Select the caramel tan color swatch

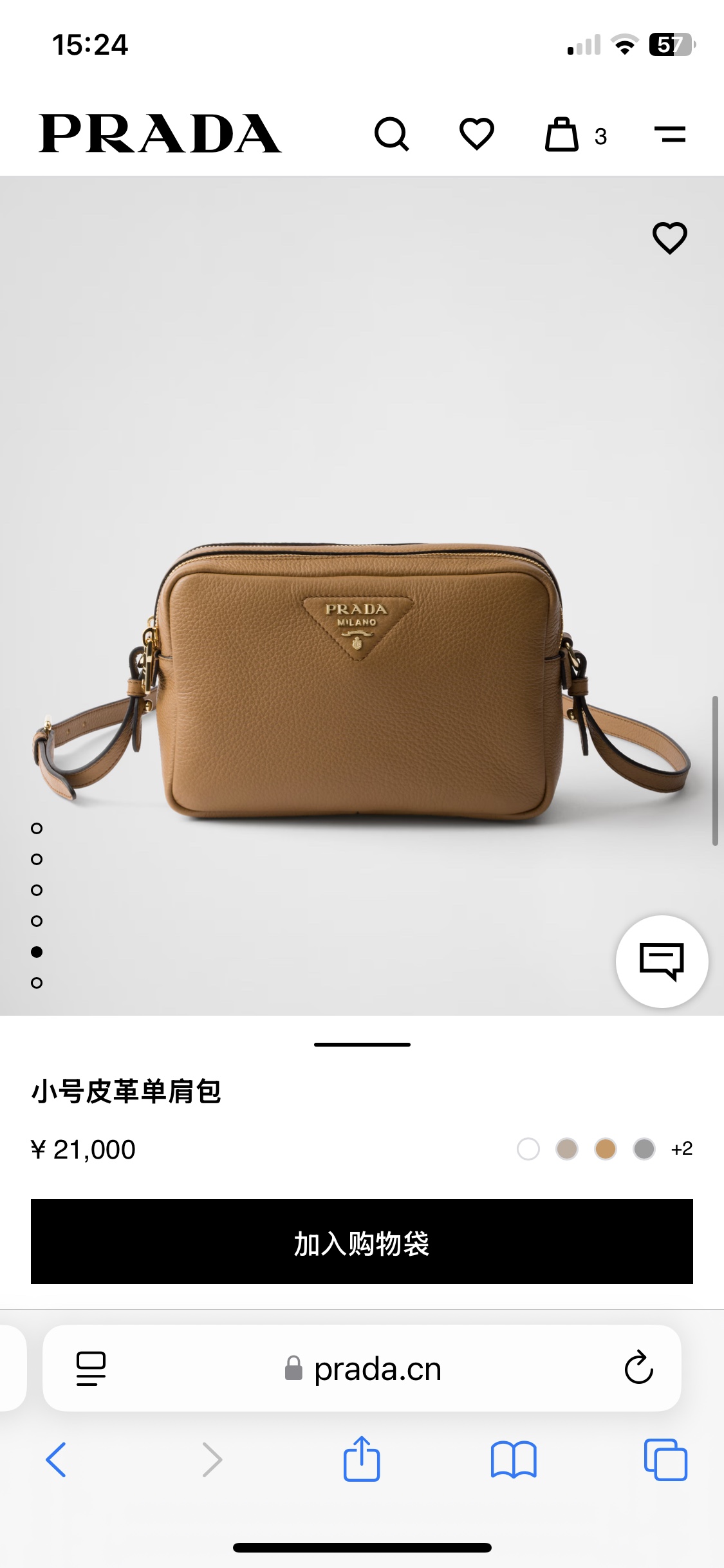tap(606, 1149)
